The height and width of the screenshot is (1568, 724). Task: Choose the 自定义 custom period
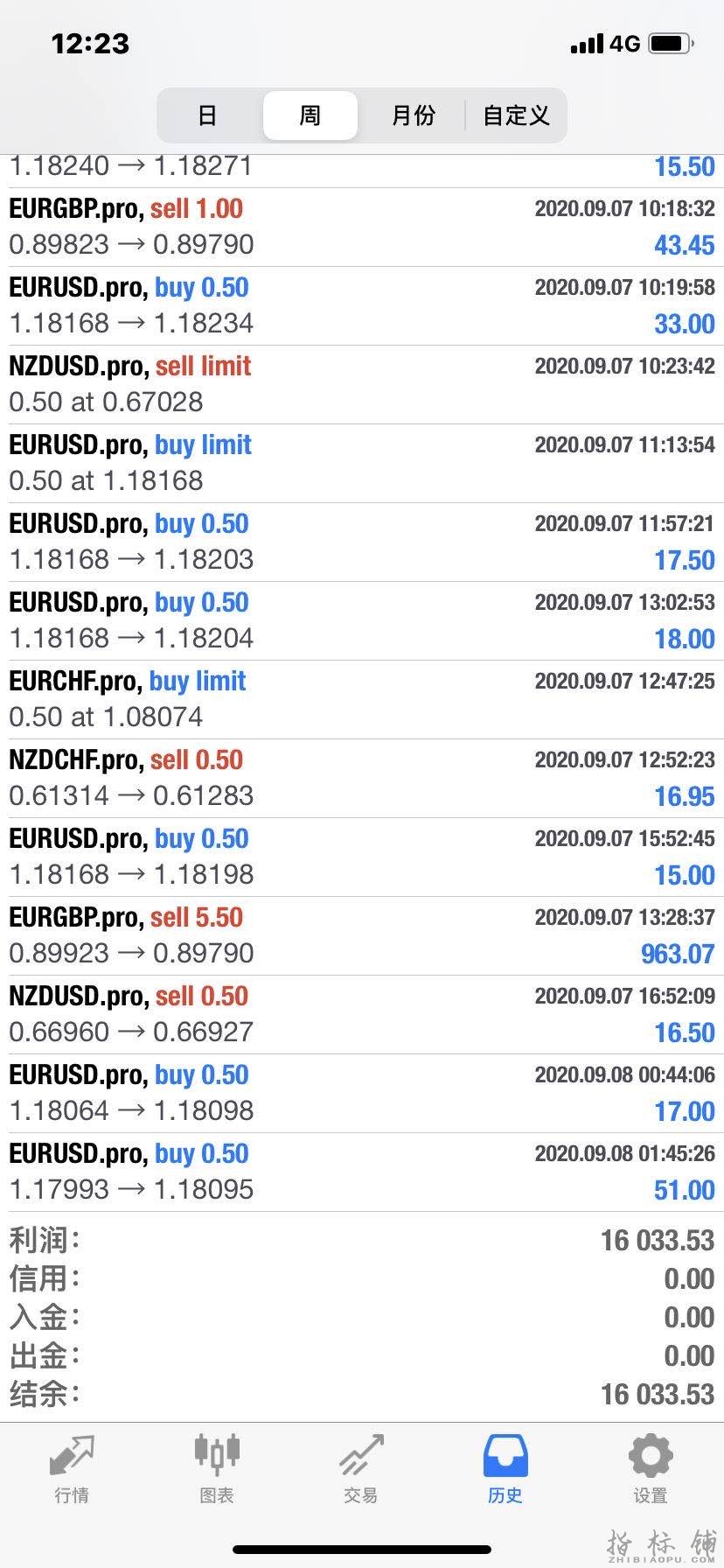click(x=516, y=115)
